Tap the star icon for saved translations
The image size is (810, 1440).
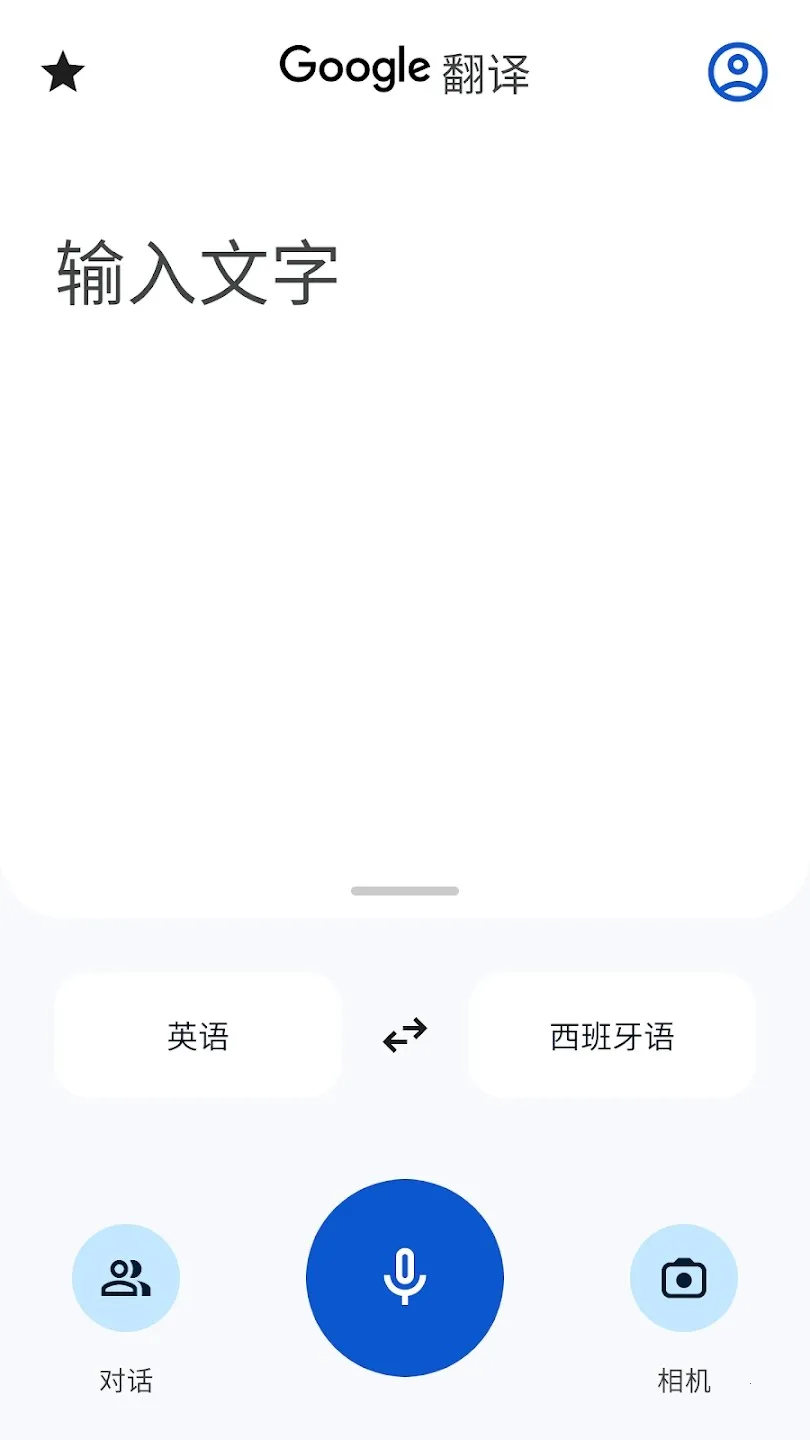pos(62,71)
